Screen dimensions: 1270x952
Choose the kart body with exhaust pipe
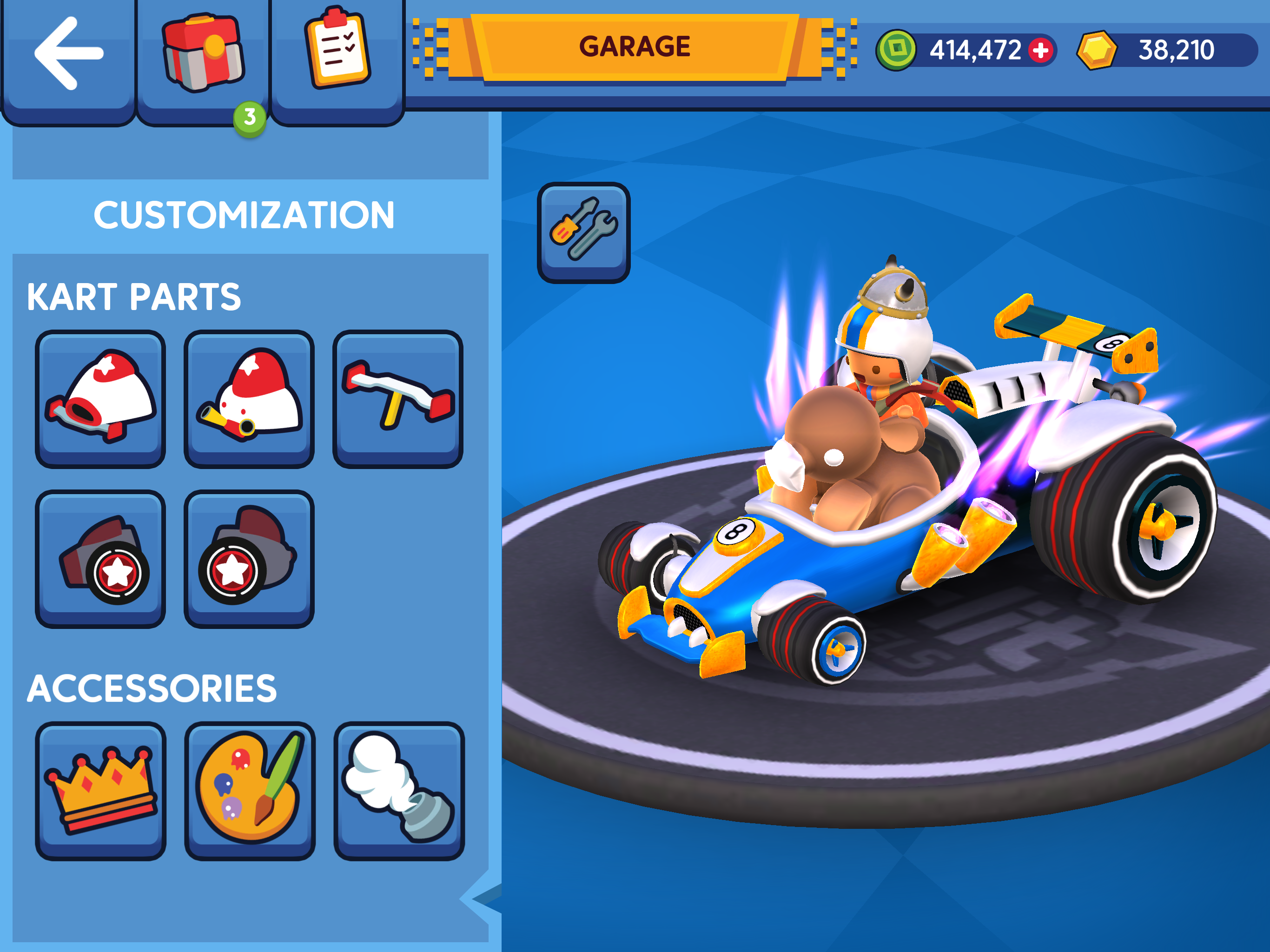(249, 398)
